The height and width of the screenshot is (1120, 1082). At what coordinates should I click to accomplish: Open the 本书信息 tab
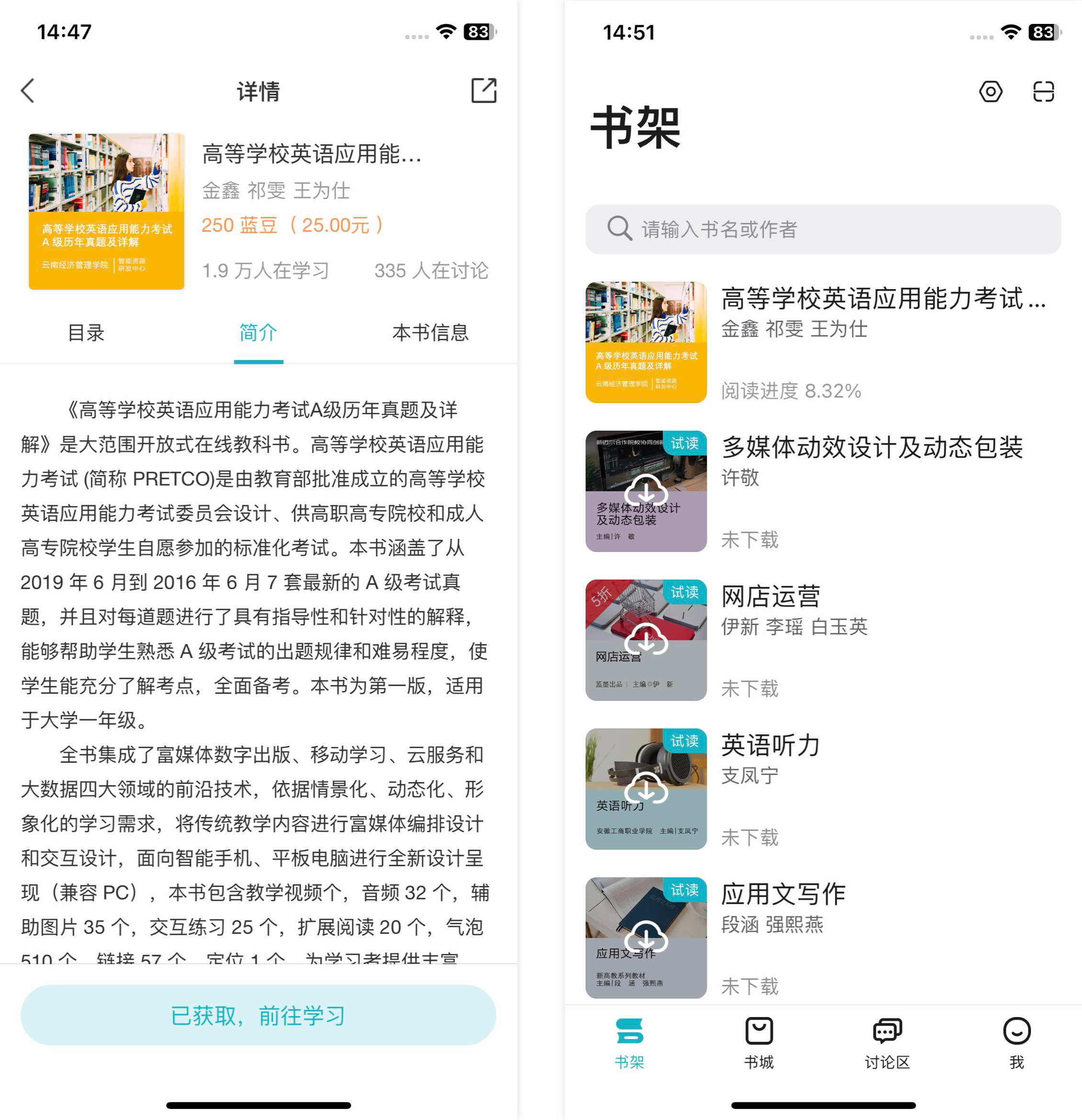coord(430,333)
